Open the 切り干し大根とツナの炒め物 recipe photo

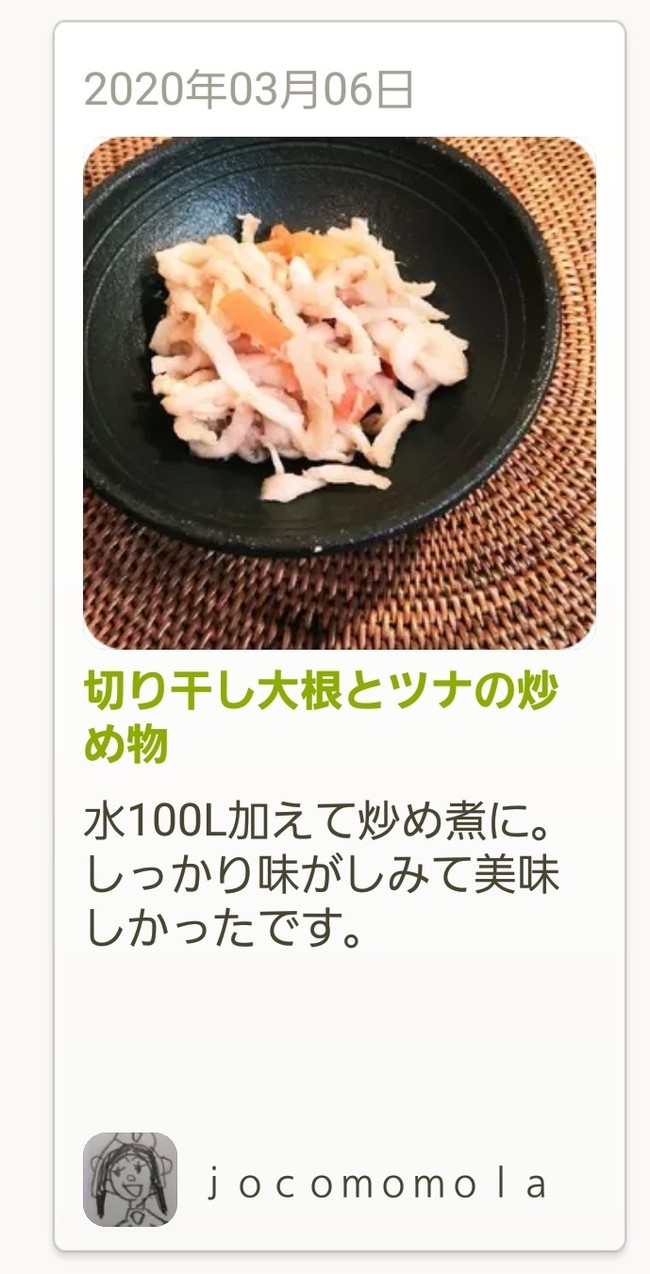339,392
